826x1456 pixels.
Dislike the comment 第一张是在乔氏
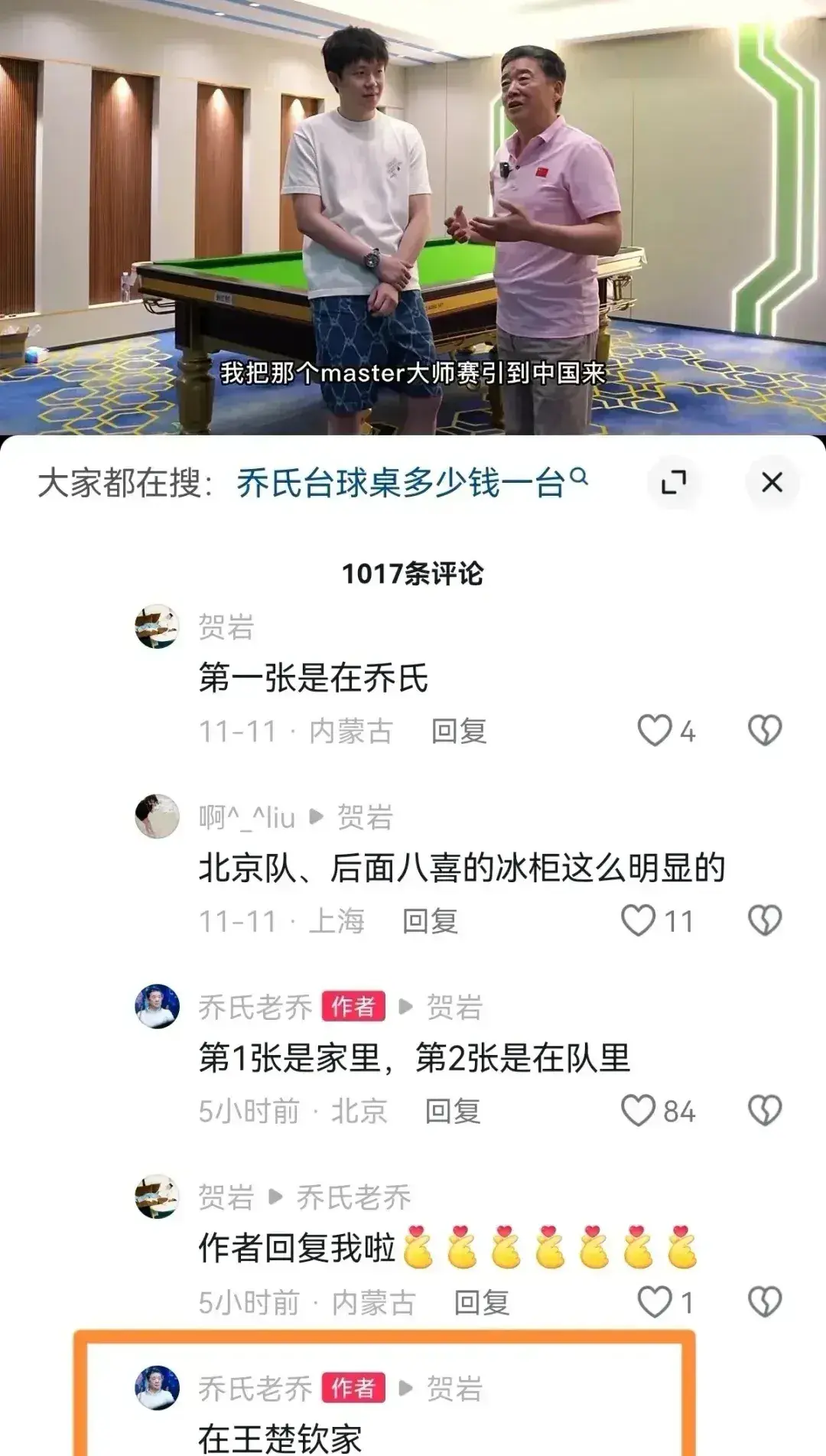click(764, 731)
